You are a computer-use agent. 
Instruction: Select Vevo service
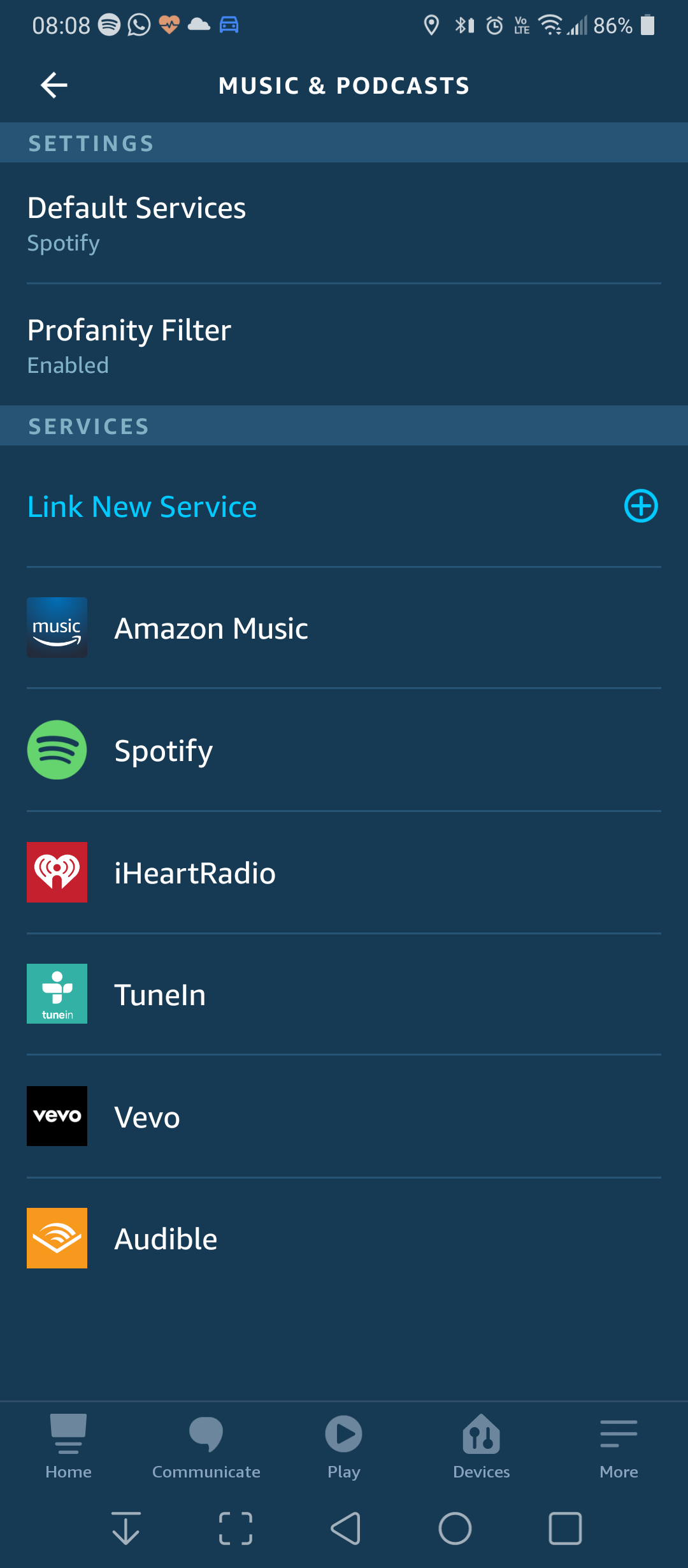[344, 1117]
